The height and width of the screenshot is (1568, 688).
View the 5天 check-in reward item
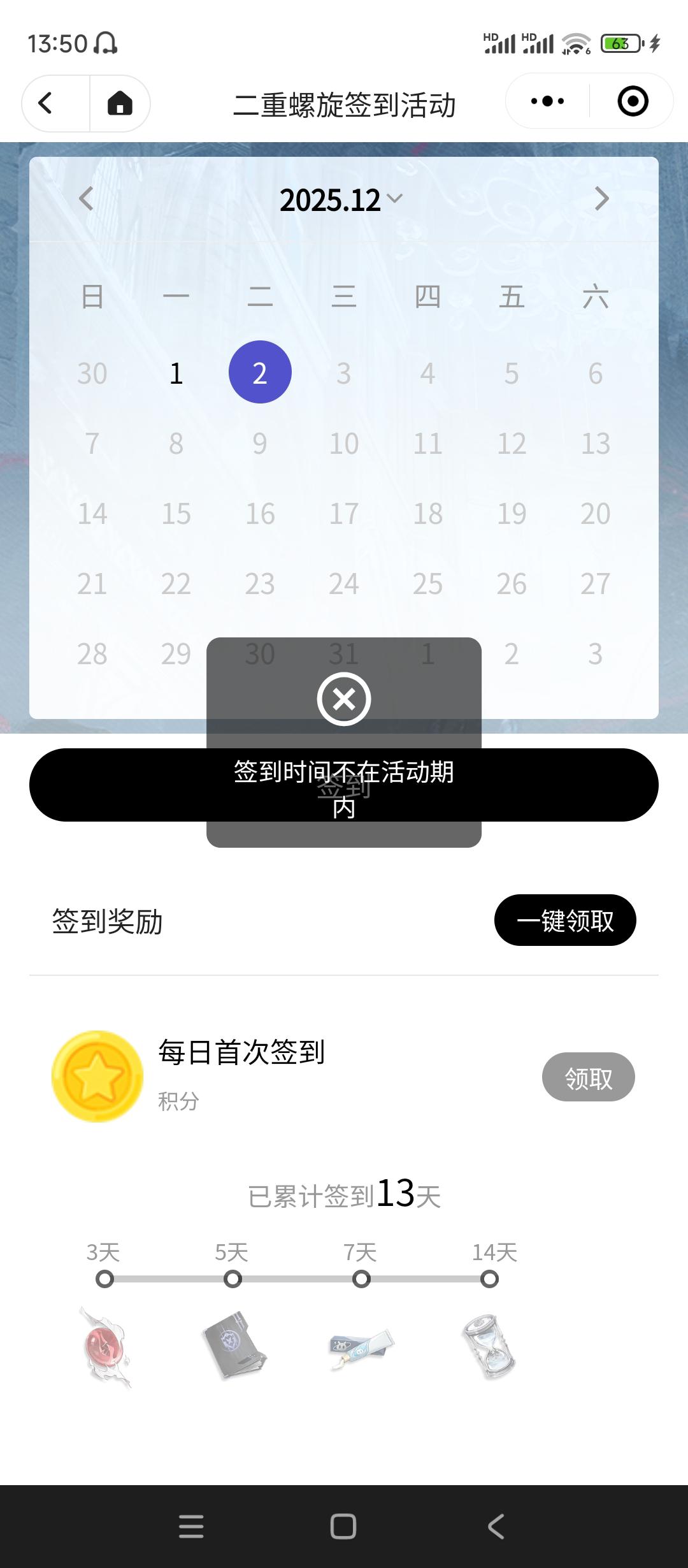click(234, 1345)
